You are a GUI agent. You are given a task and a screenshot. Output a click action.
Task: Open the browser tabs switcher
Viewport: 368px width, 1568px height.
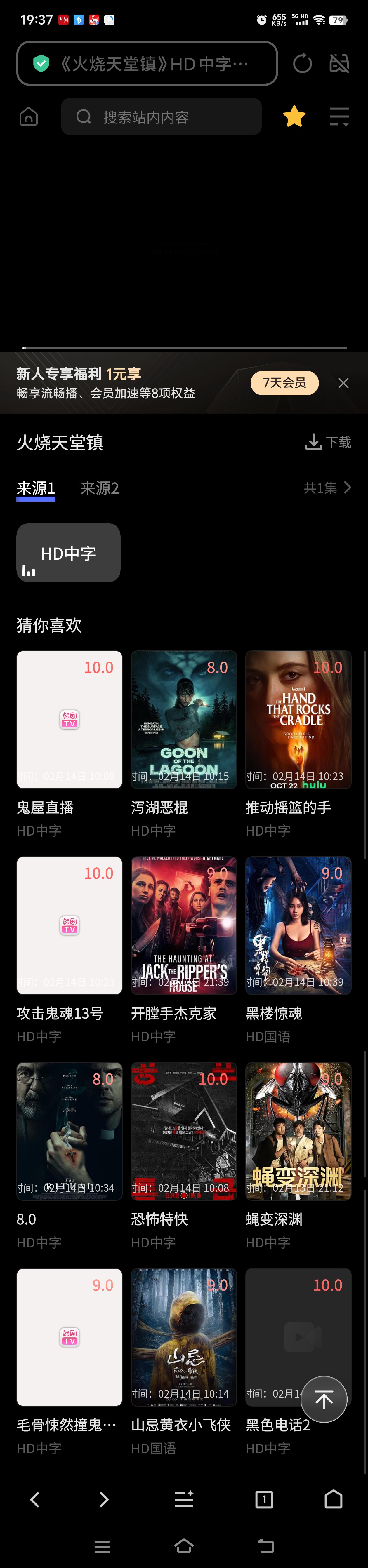tap(264, 1499)
